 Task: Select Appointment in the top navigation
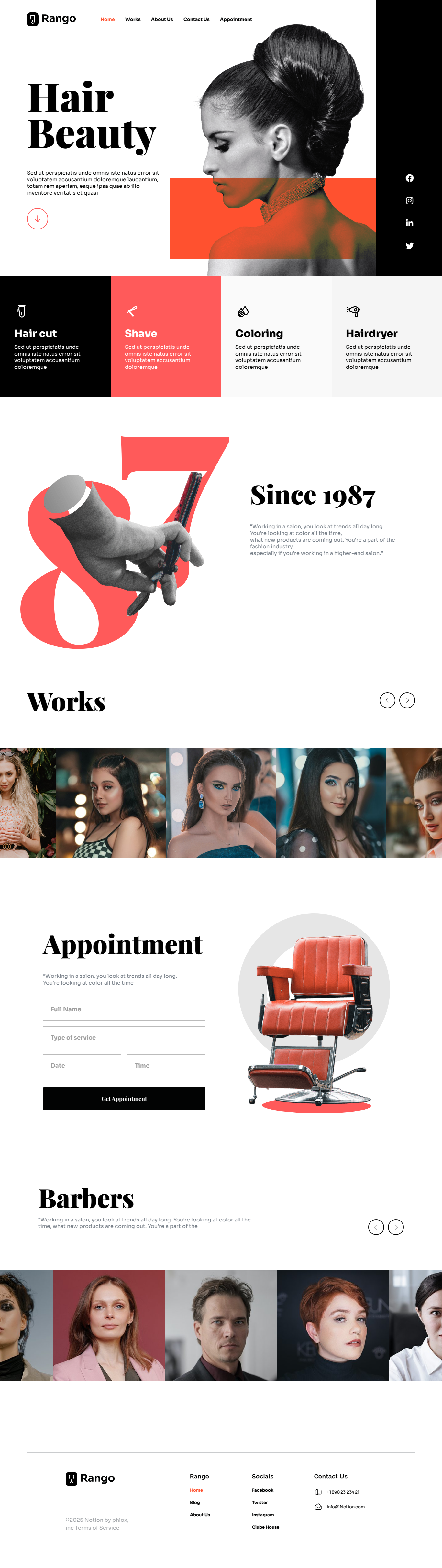pyautogui.click(x=235, y=19)
